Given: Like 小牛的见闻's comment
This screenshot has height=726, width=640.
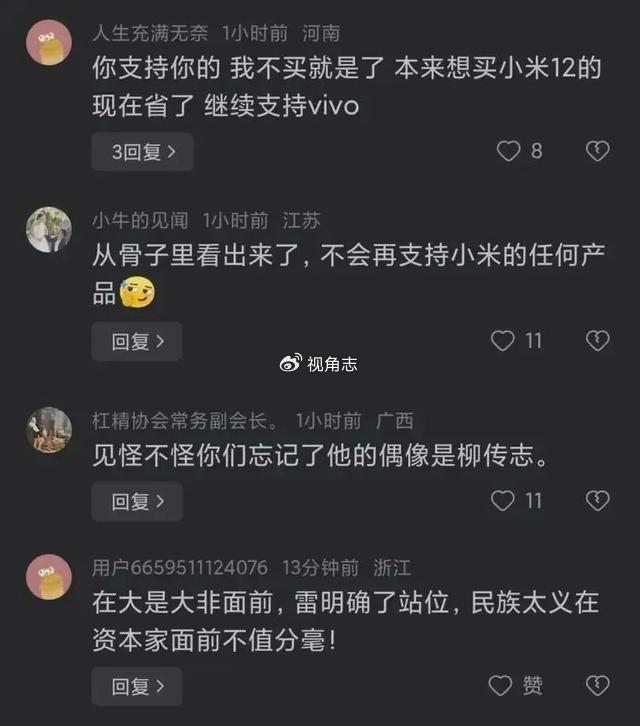Looking at the screenshot, I should [503, 341].
